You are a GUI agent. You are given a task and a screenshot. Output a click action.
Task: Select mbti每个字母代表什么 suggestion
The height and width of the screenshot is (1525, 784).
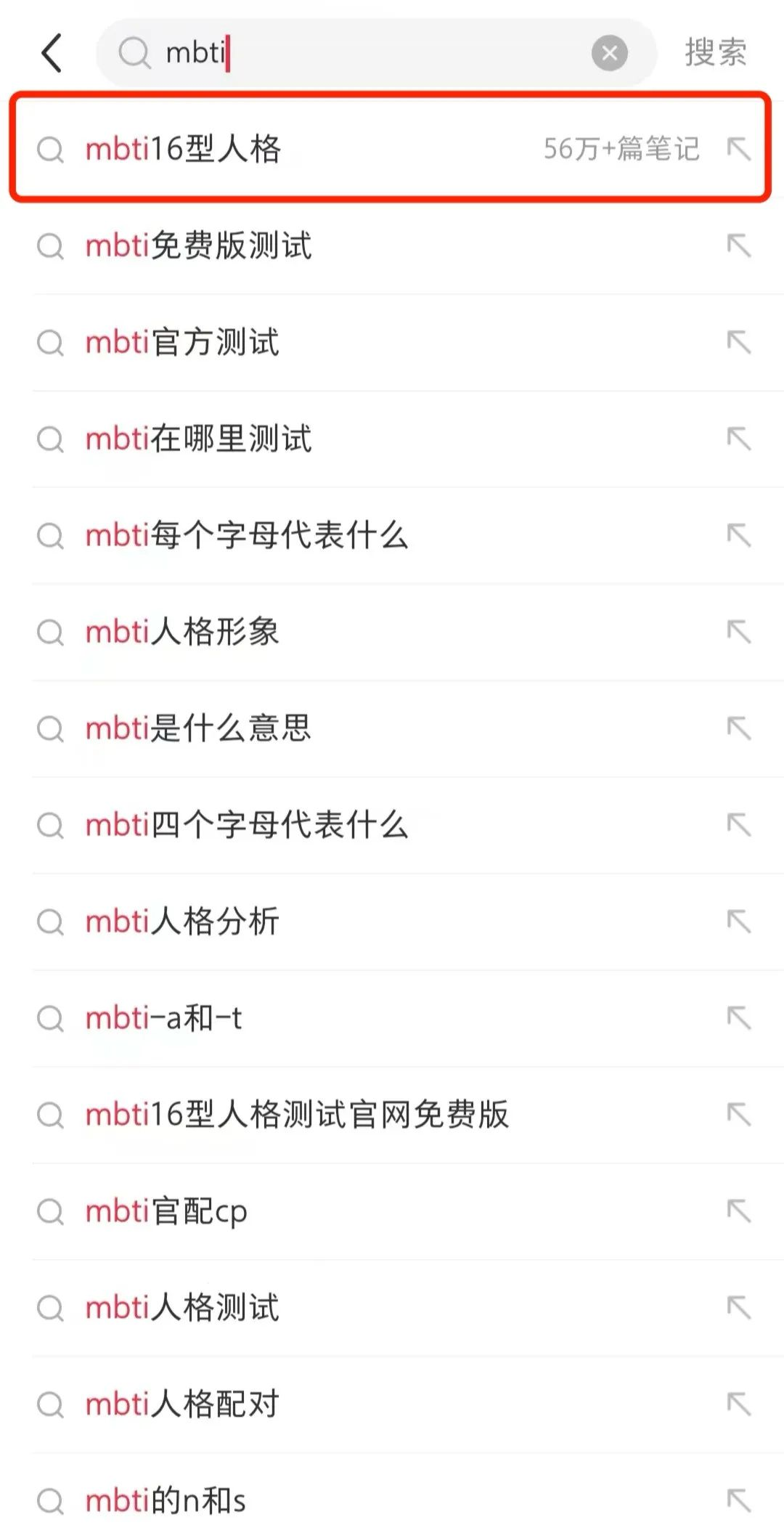247,536
